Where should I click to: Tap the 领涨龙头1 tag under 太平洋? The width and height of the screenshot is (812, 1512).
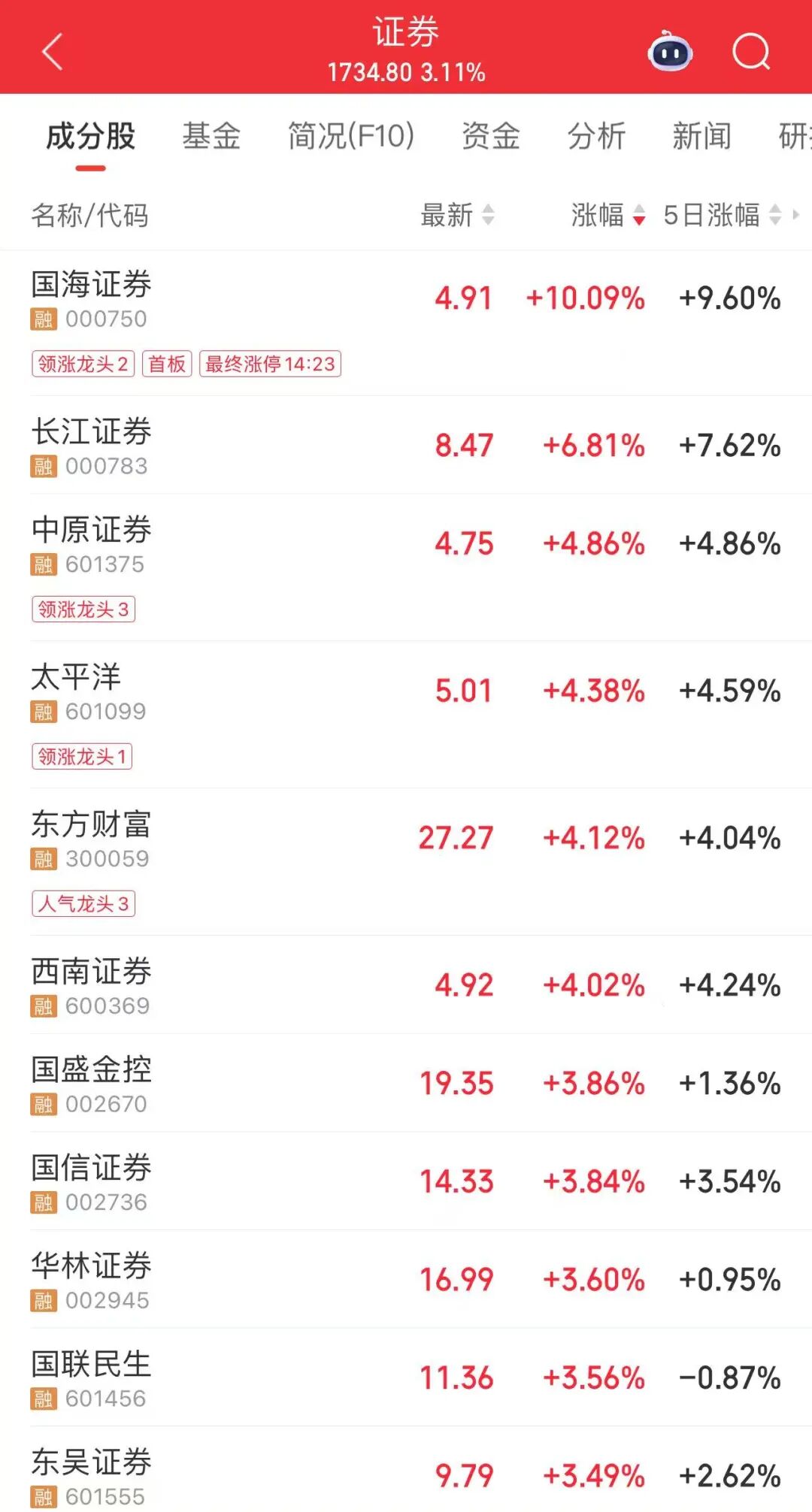(x=81, y=758)
